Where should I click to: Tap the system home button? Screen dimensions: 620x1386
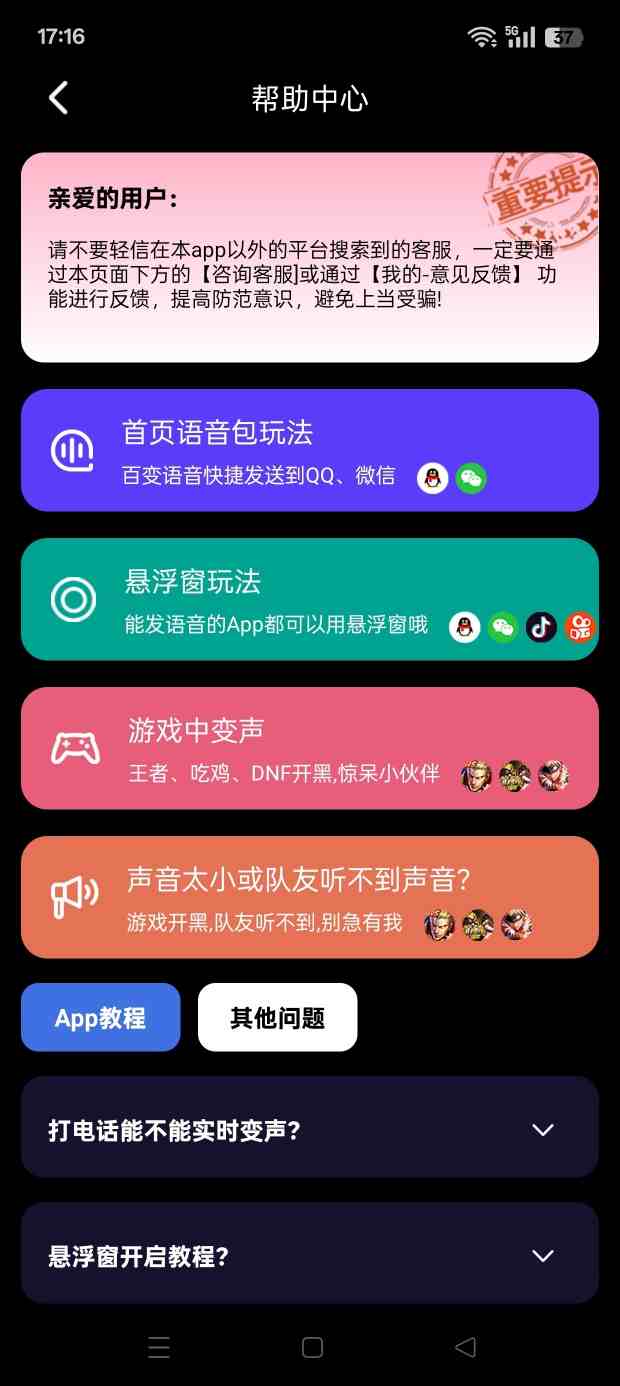(x=312, y=1347)
